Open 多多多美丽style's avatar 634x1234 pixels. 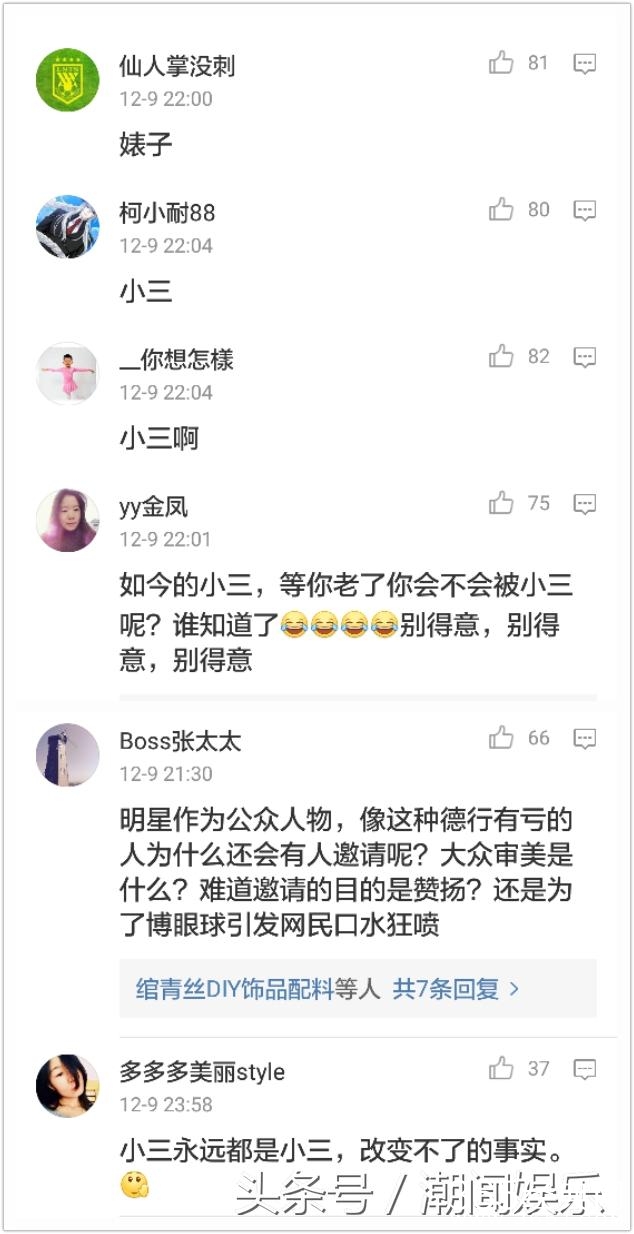(68, 1085)
